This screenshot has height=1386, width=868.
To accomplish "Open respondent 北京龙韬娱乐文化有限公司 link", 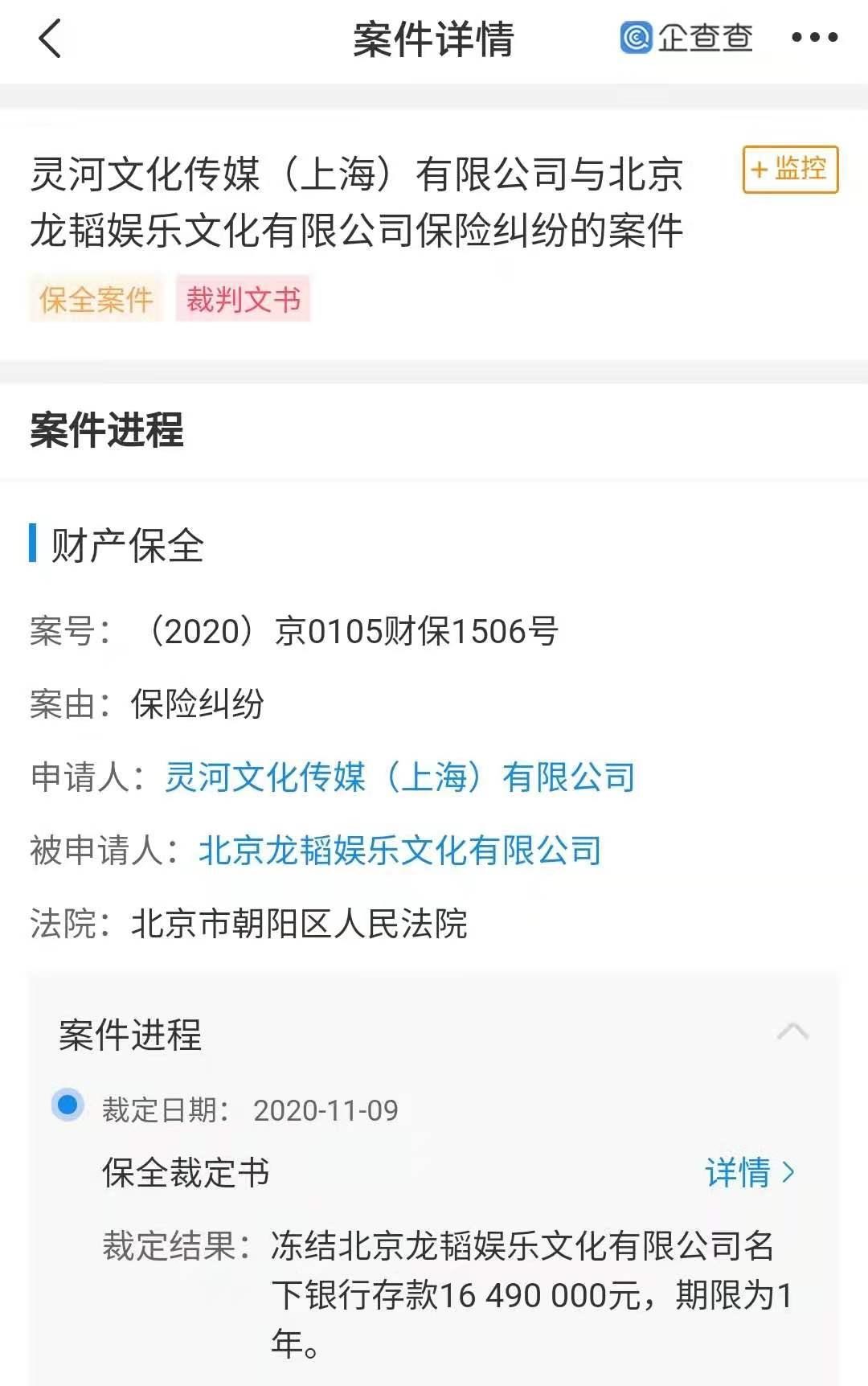I will click(399, 851).
